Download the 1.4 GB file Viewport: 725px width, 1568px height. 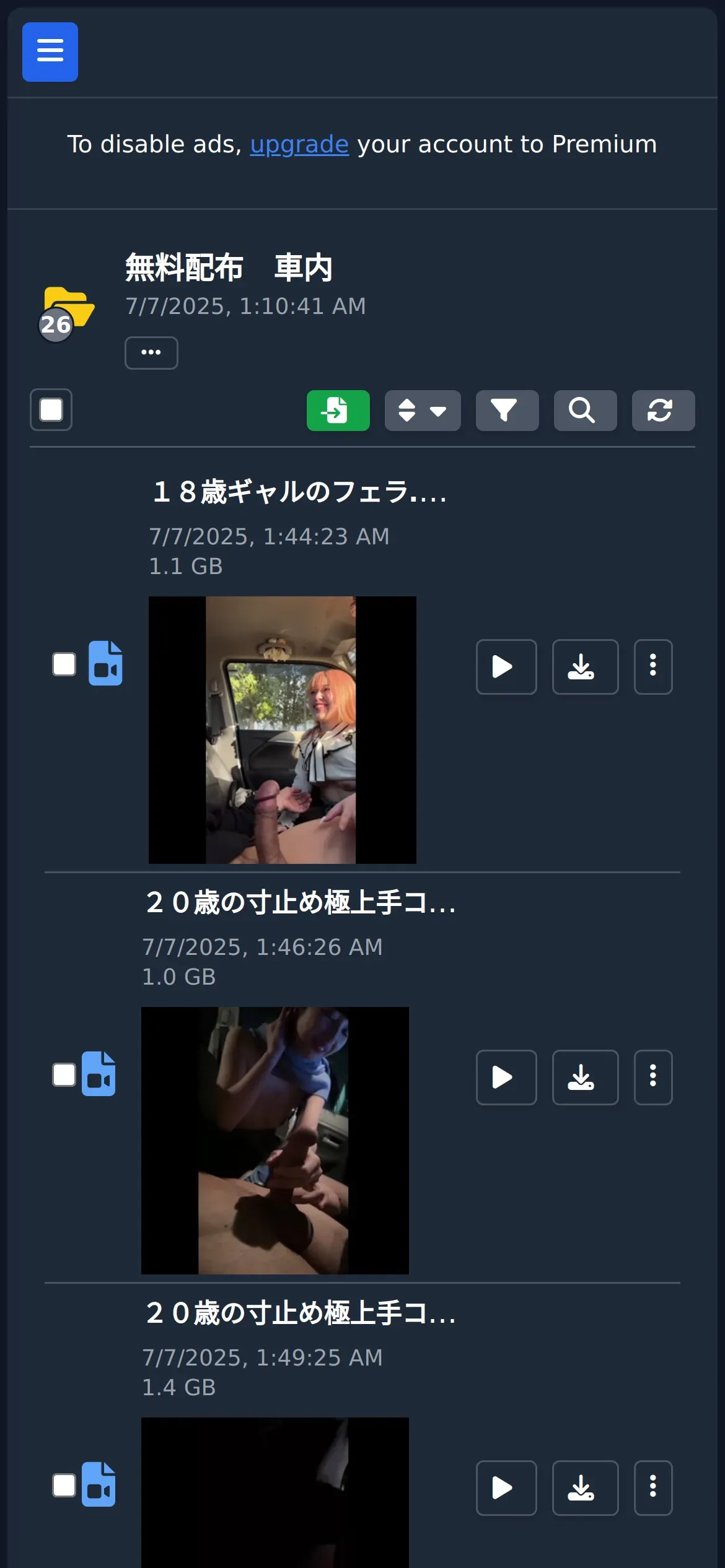tap(585, 1488)
